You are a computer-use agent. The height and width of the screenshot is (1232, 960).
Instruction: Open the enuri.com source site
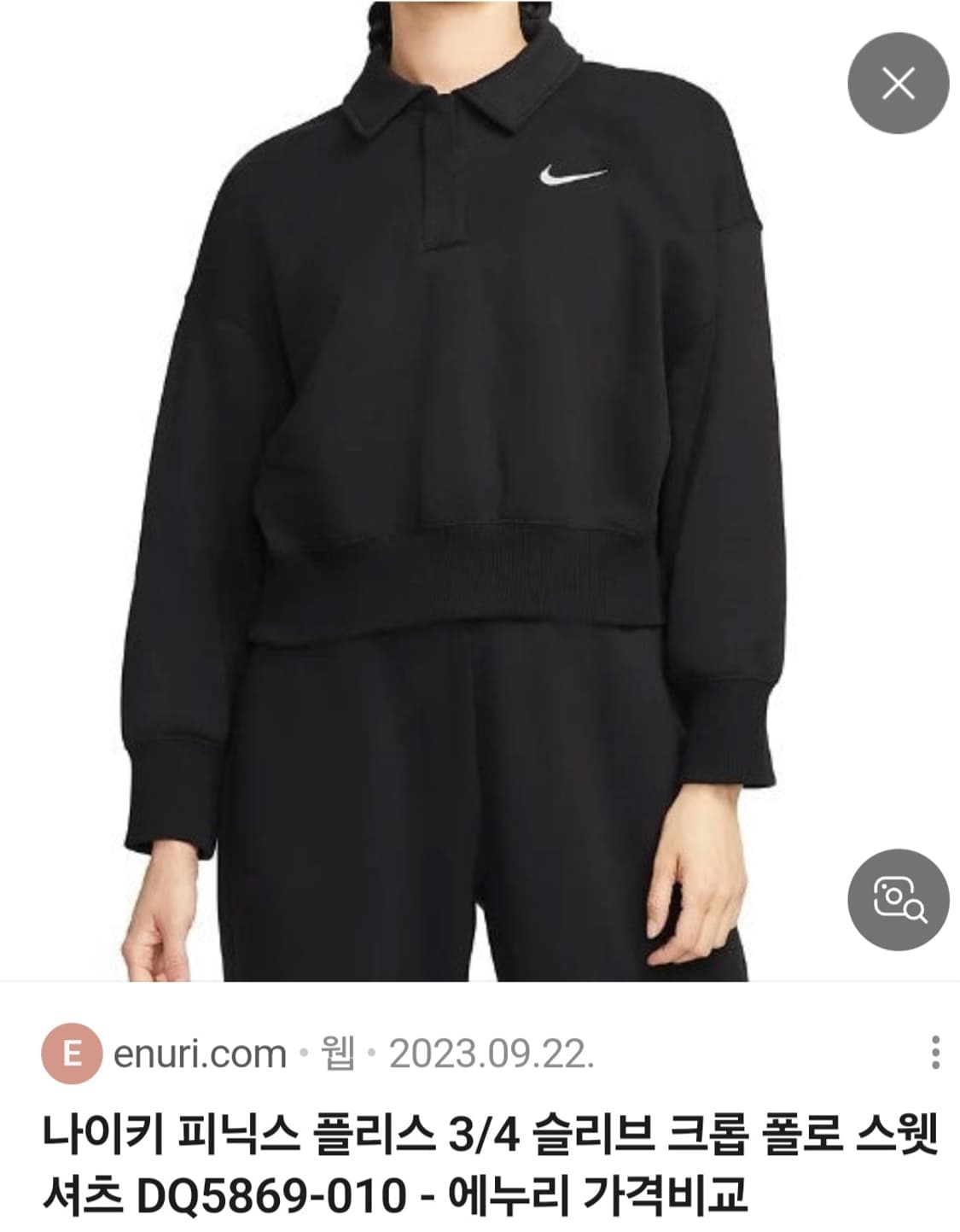point(200,1054)
